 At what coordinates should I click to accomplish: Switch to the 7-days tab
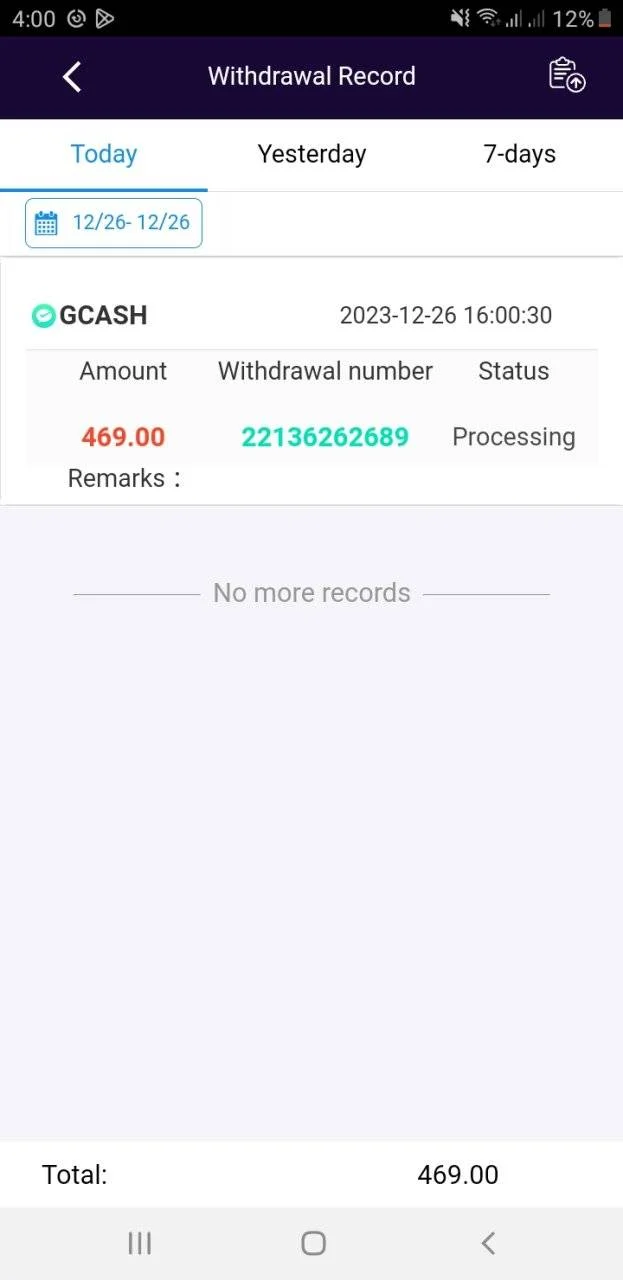[x=519, y=154]
